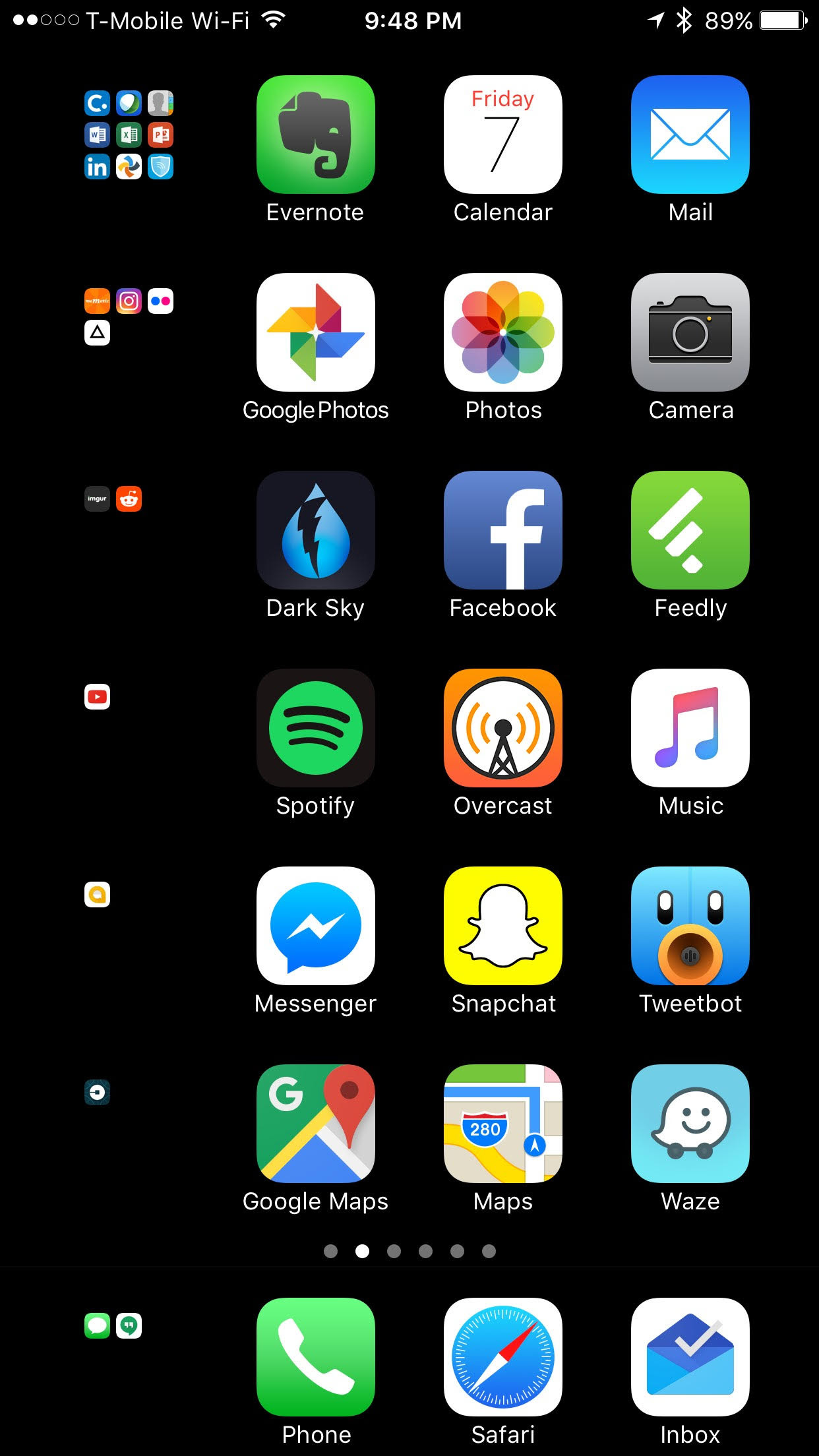The height and width of the screenshot is (1456, 819).
Task: Check weather in Dark Sky
Action: (315, 530)
